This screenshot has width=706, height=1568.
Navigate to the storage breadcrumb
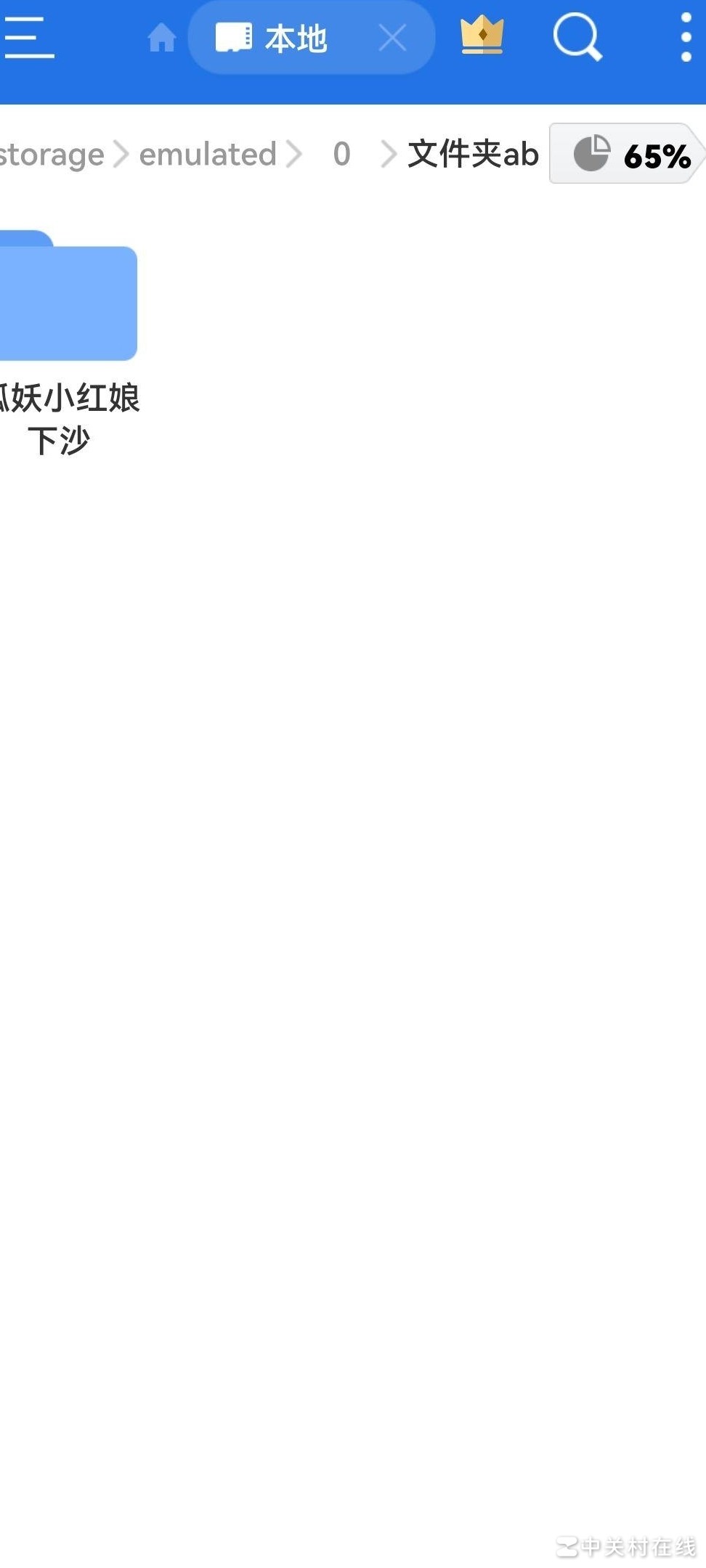tap(51, 154)
